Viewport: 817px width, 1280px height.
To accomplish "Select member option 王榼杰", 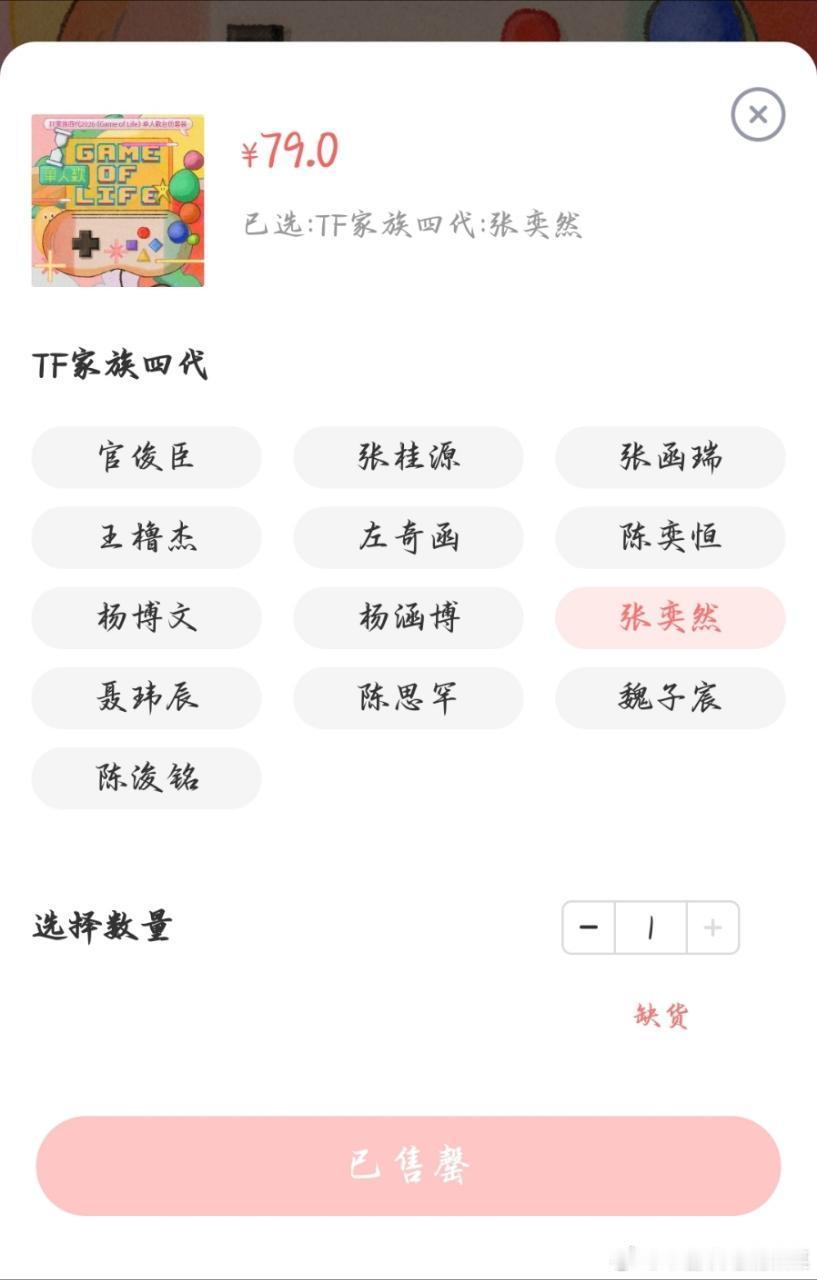I will click(146, 537).
